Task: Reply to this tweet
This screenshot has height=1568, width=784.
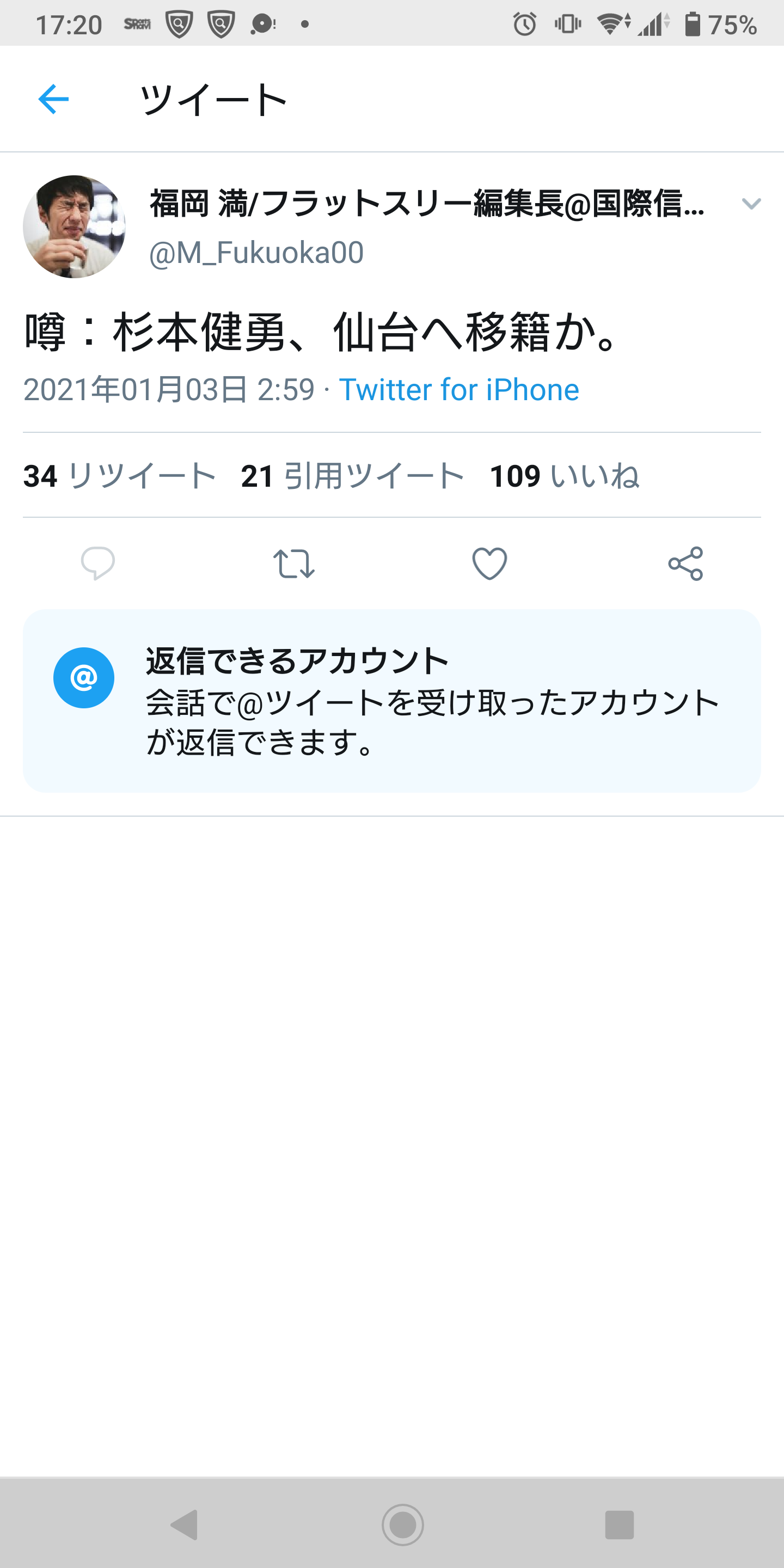Action: click(98, 563)
